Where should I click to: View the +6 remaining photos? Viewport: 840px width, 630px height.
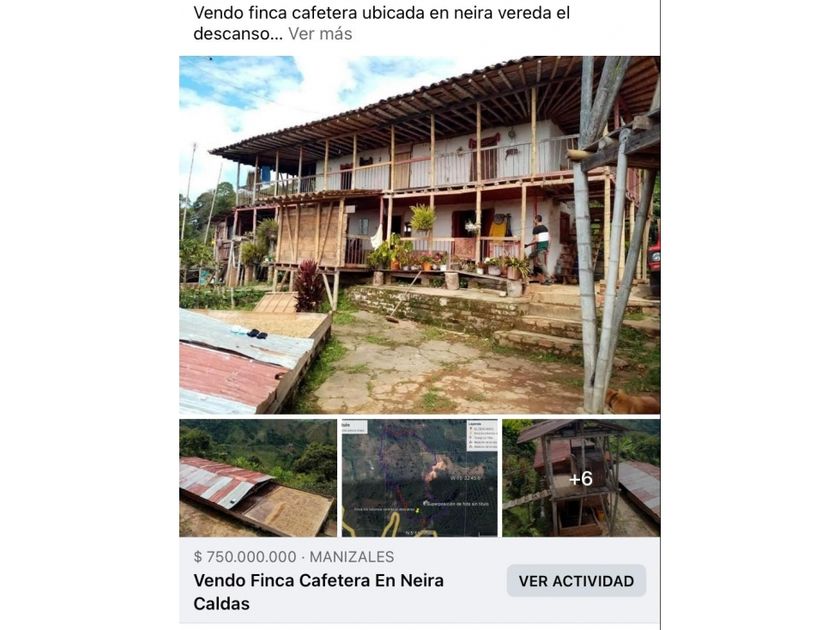click(x=581, y=478)
